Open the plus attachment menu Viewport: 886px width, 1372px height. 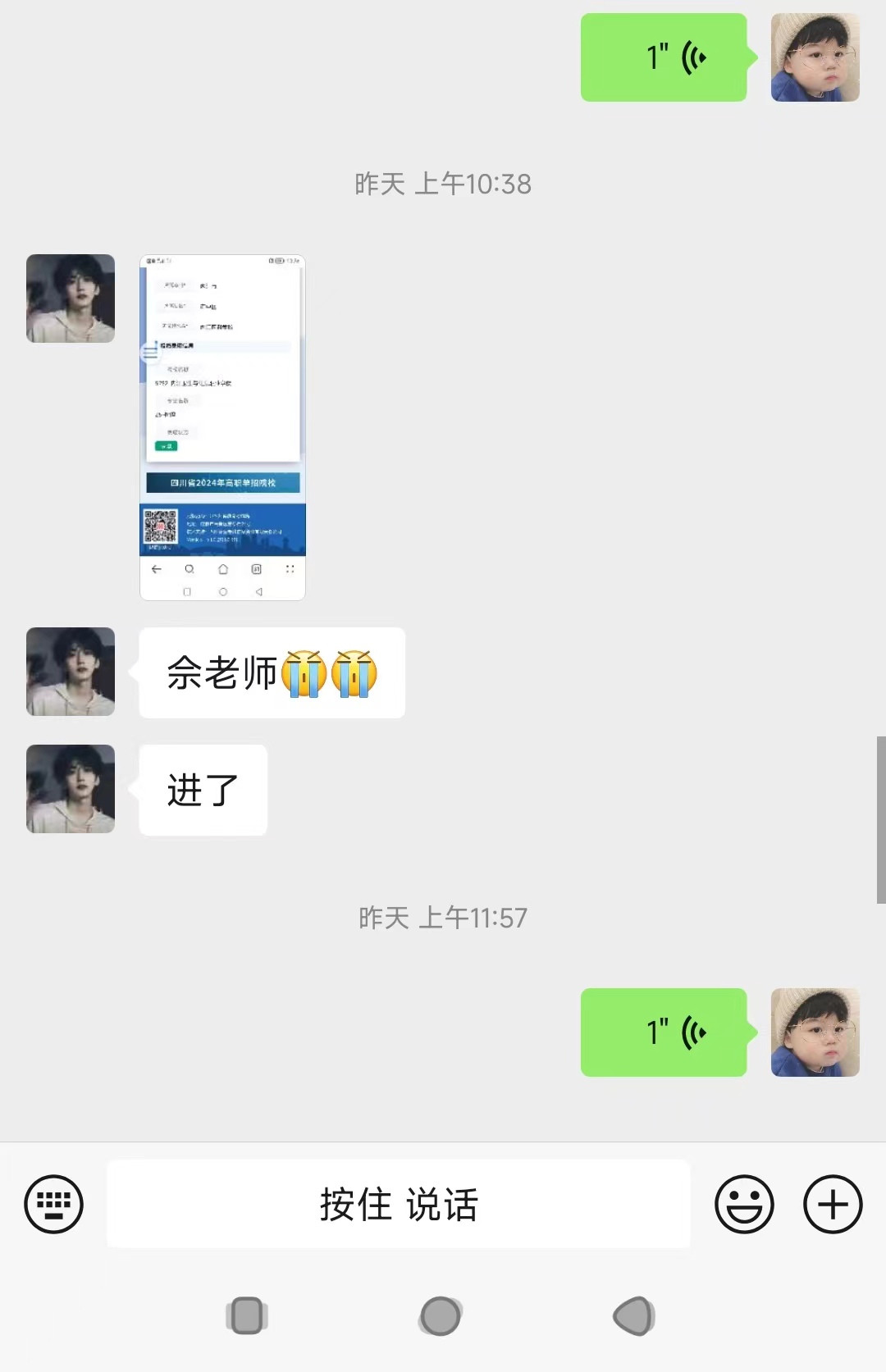coord(832,1204)
